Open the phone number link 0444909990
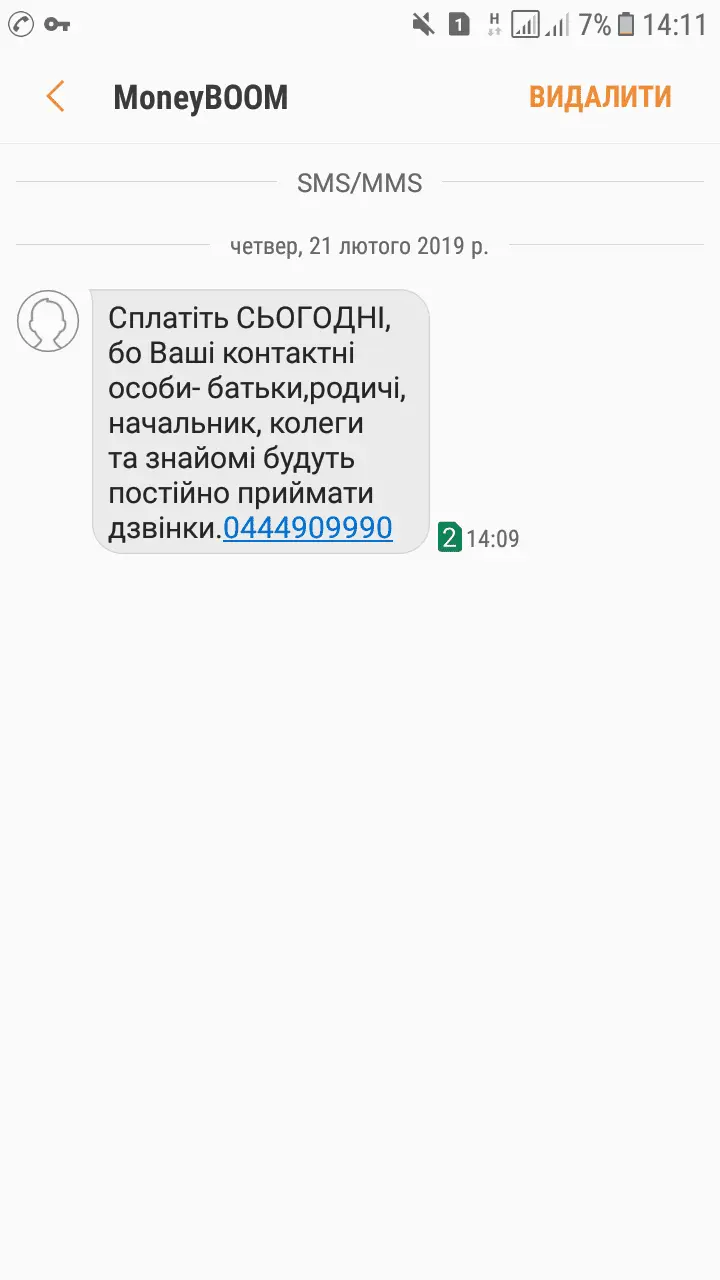720x1280 pixels. click(307, 528)
